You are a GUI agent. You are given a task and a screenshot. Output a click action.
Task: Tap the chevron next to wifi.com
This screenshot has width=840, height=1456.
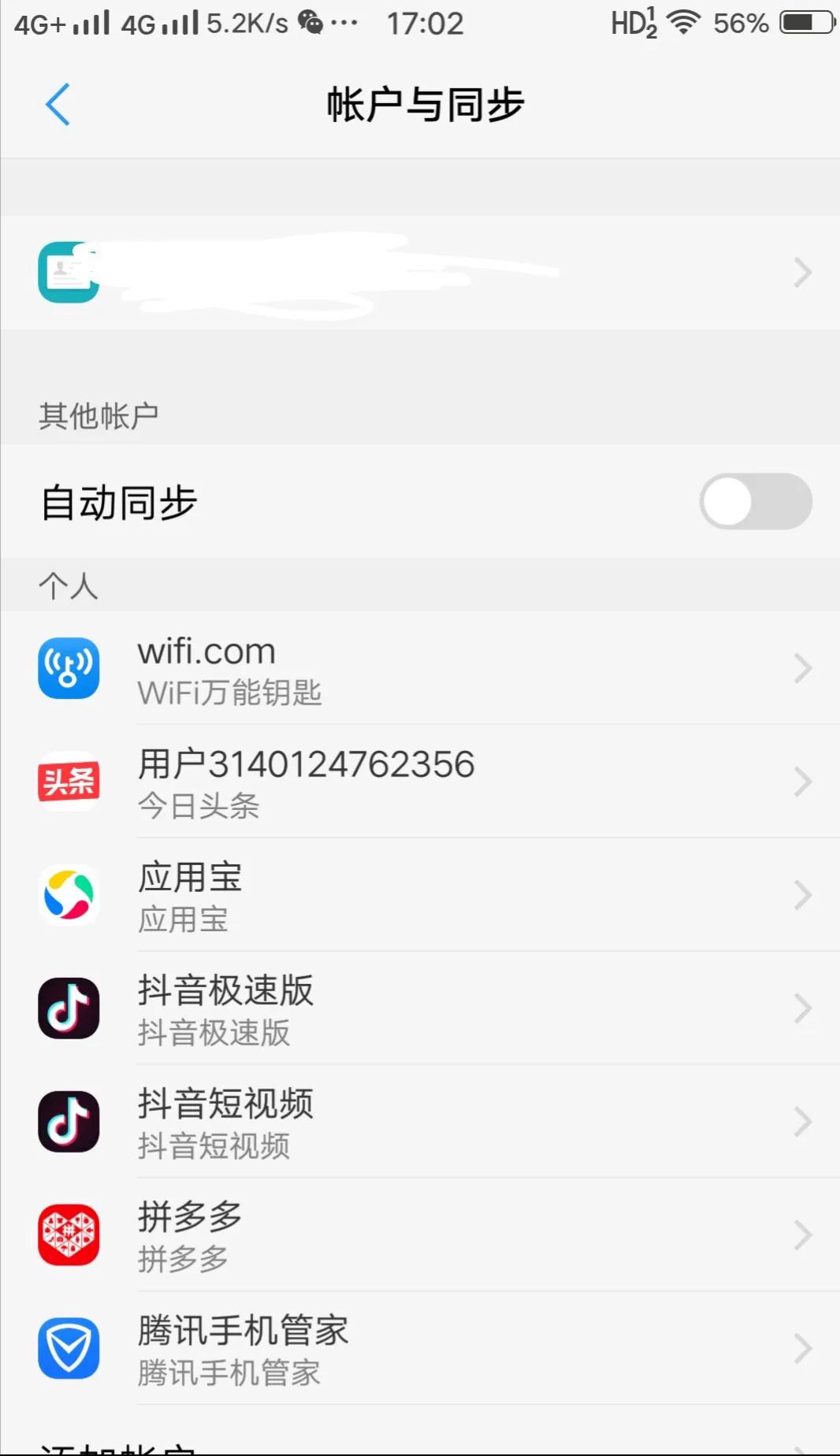[x=803, y=668]
